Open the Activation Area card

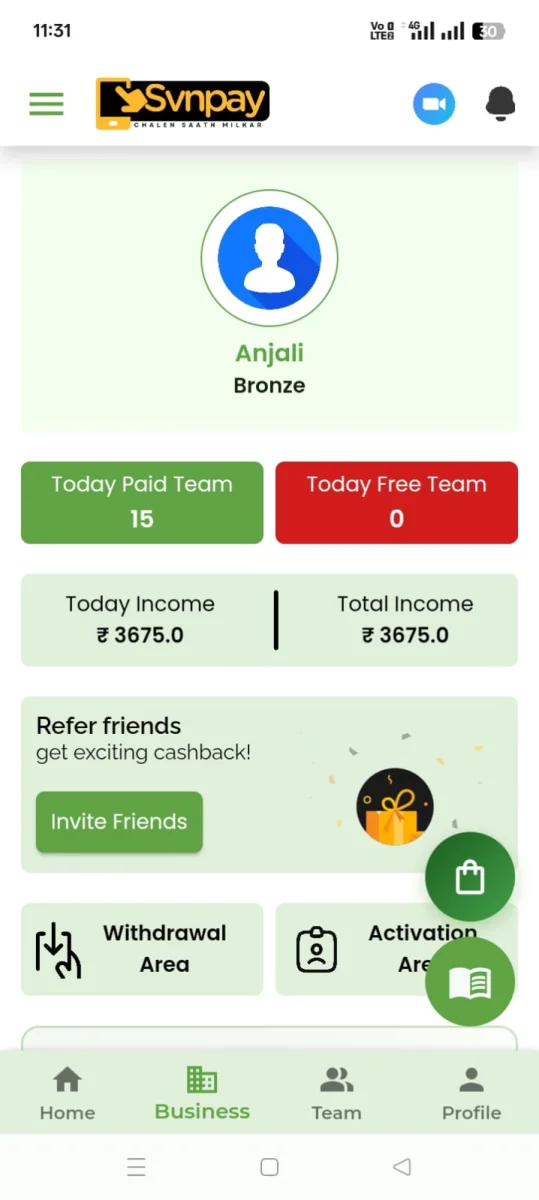pyautogui.click(x=396, y=949)
